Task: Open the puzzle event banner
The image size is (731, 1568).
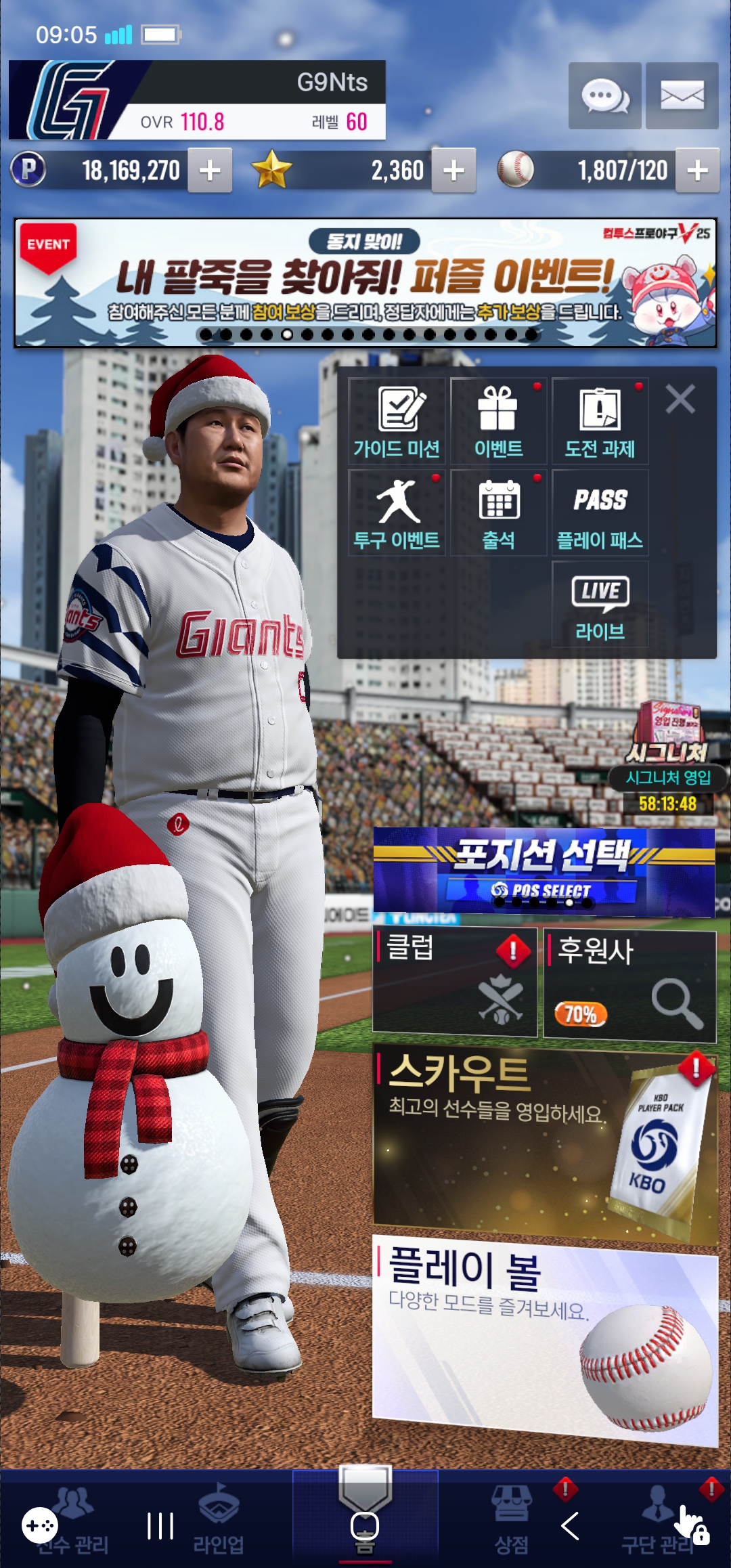Action: click(x=365, y=282)
